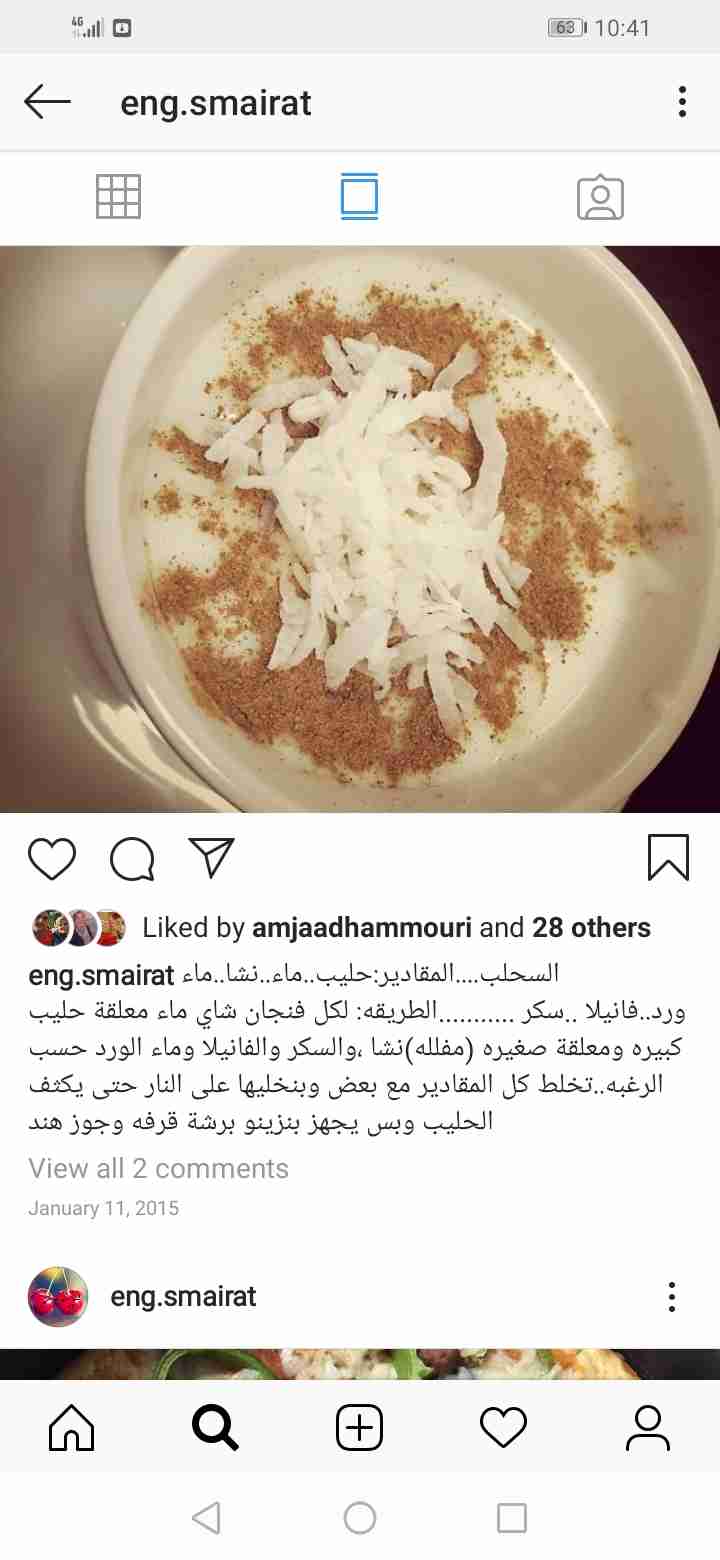Open the options menu for the next eng.smairat post
720x1560 pixels.
672,1297
